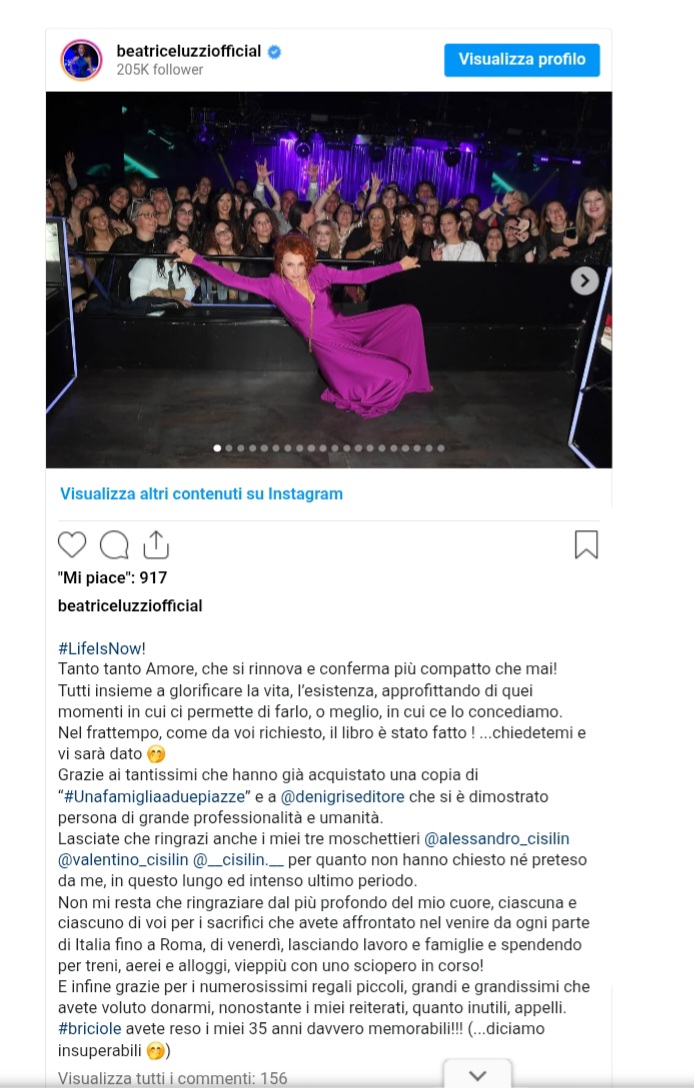
Task: Open the #LifeIsNow hashtag
Action: point(101,649)
